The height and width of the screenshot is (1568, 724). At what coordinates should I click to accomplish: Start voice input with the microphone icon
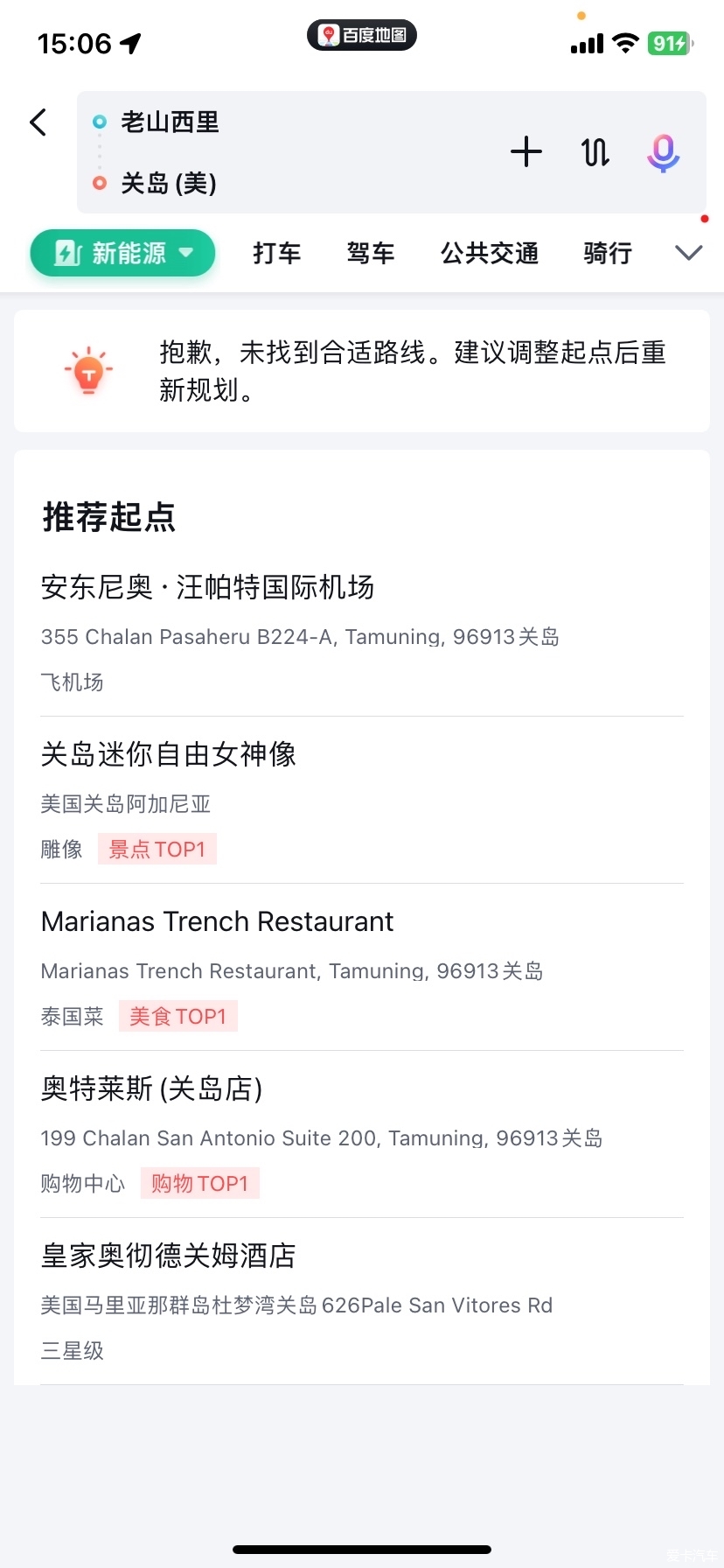click(664, 153)
